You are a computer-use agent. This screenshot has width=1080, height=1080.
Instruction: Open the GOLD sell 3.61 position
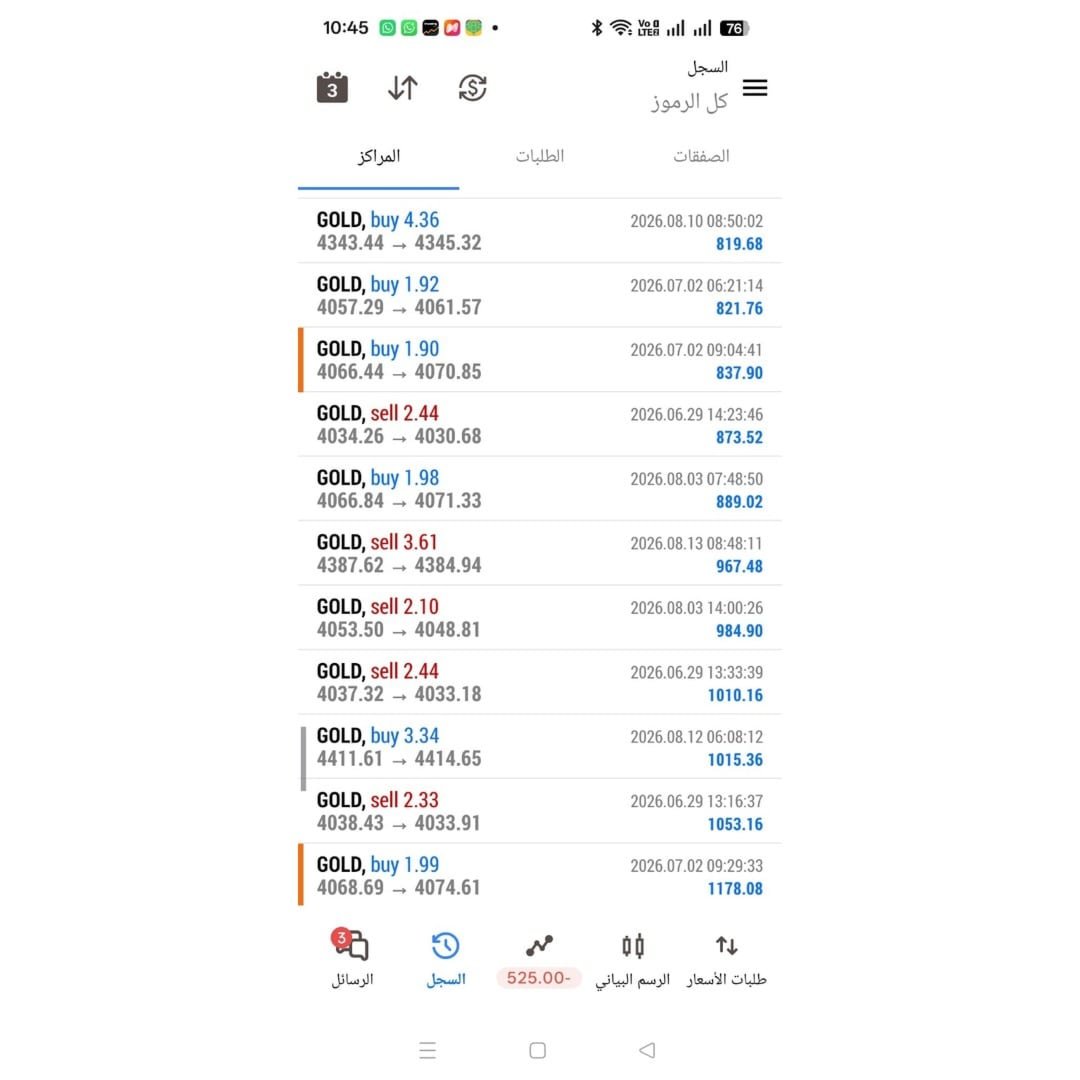click(539, 553)
